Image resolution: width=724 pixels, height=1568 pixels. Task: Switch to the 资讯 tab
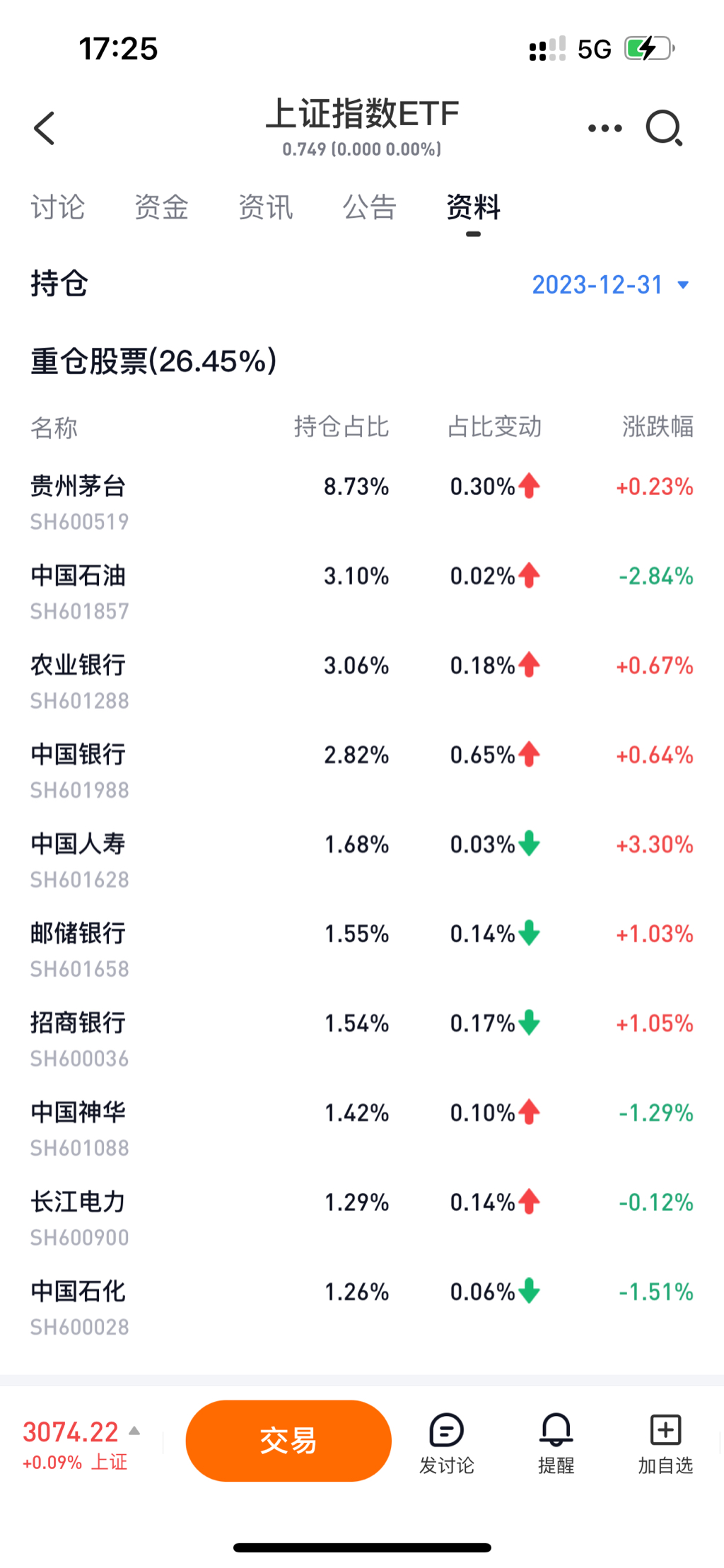(266, 208)
